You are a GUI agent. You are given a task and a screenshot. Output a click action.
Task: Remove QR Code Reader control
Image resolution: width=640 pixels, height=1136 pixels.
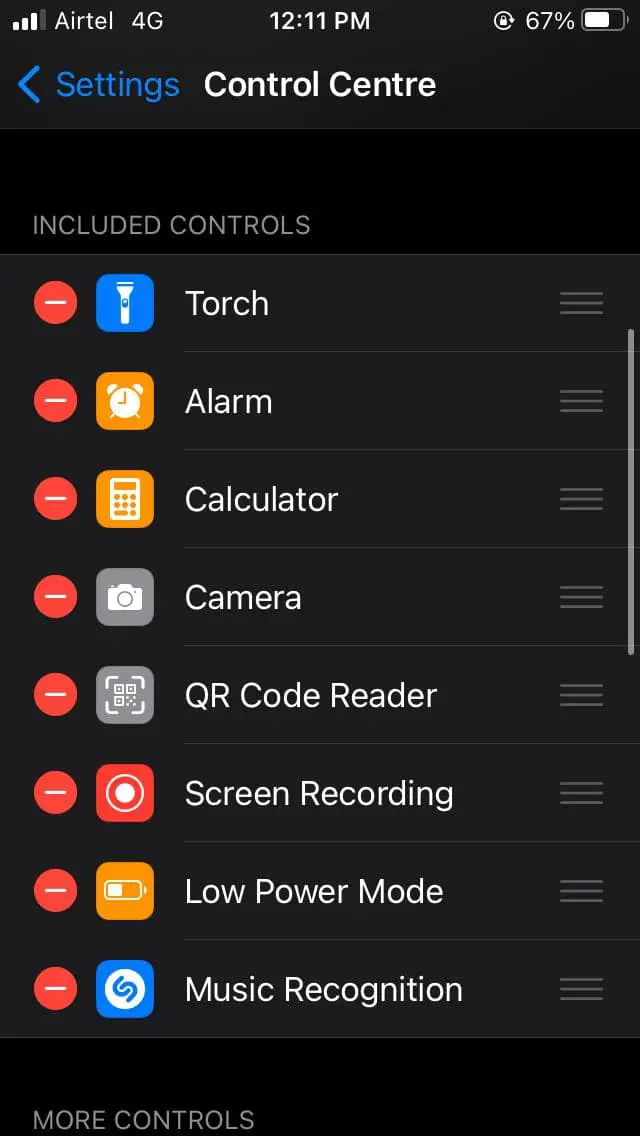55,695
